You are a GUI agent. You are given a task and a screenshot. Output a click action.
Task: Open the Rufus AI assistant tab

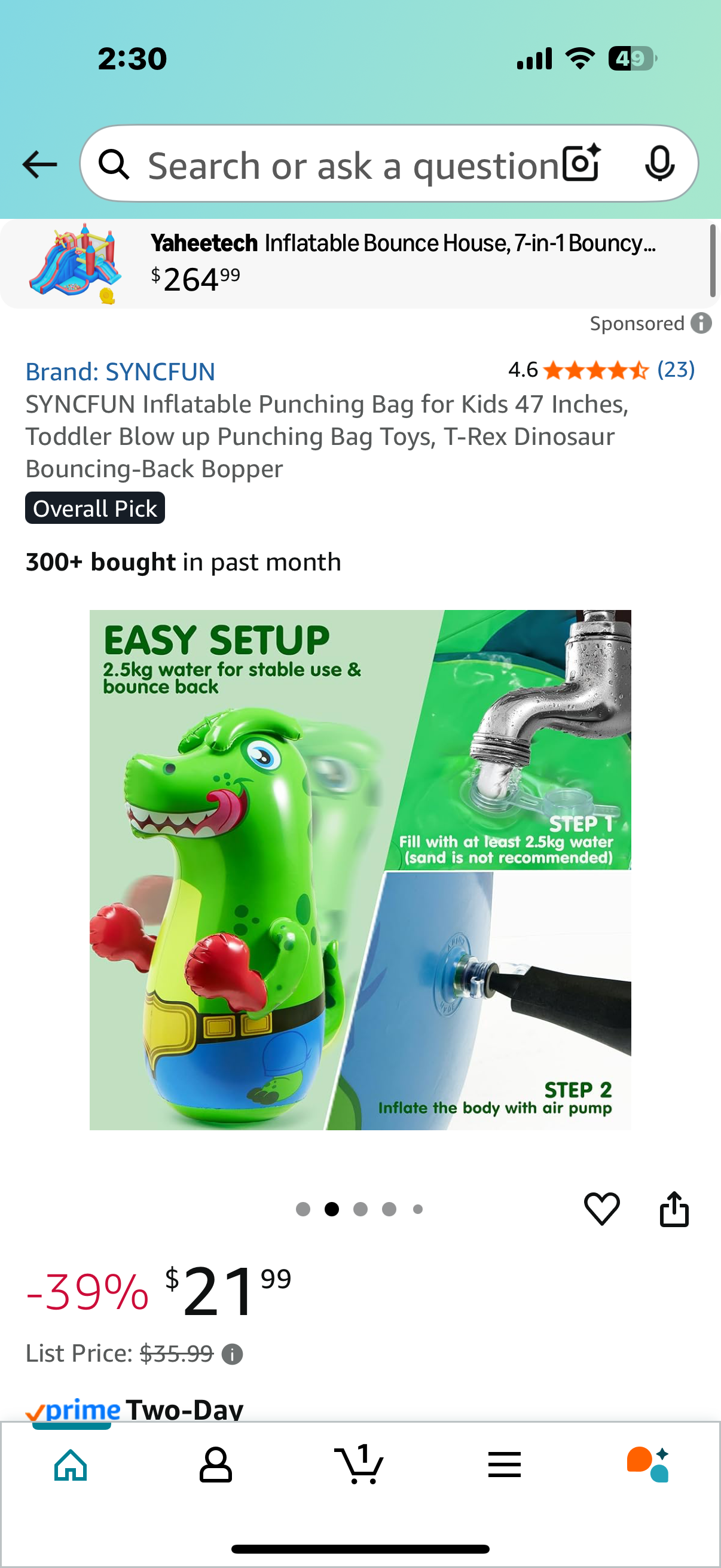648,1465
